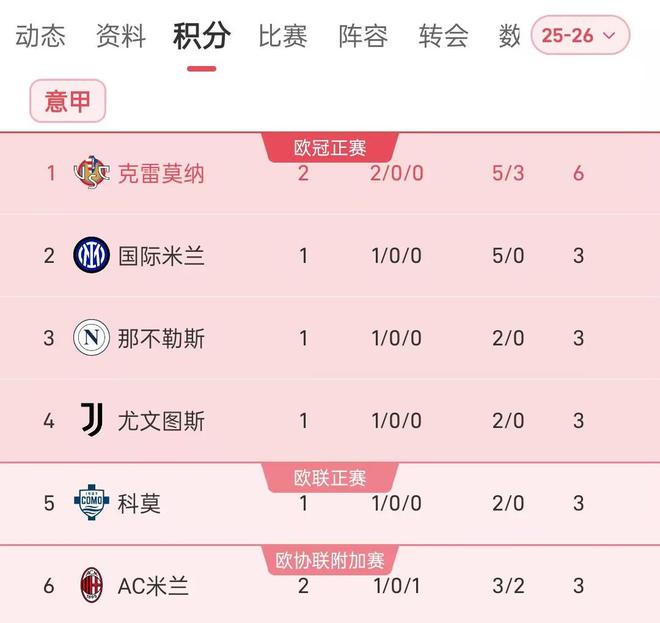Open the 比赛 tab
The width and height of the screenshot is (660, 623).
(282, 37)
